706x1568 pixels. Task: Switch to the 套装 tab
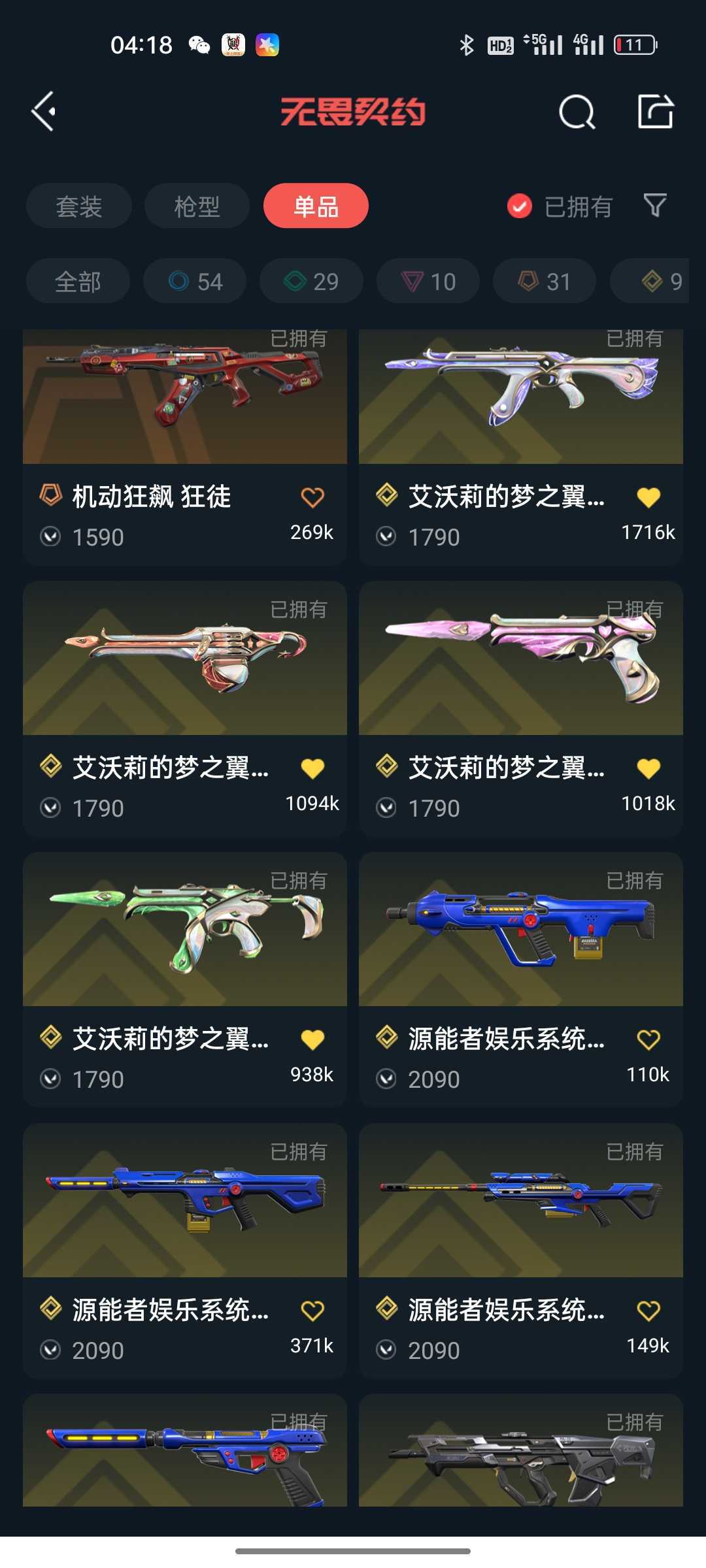[78, 206]
